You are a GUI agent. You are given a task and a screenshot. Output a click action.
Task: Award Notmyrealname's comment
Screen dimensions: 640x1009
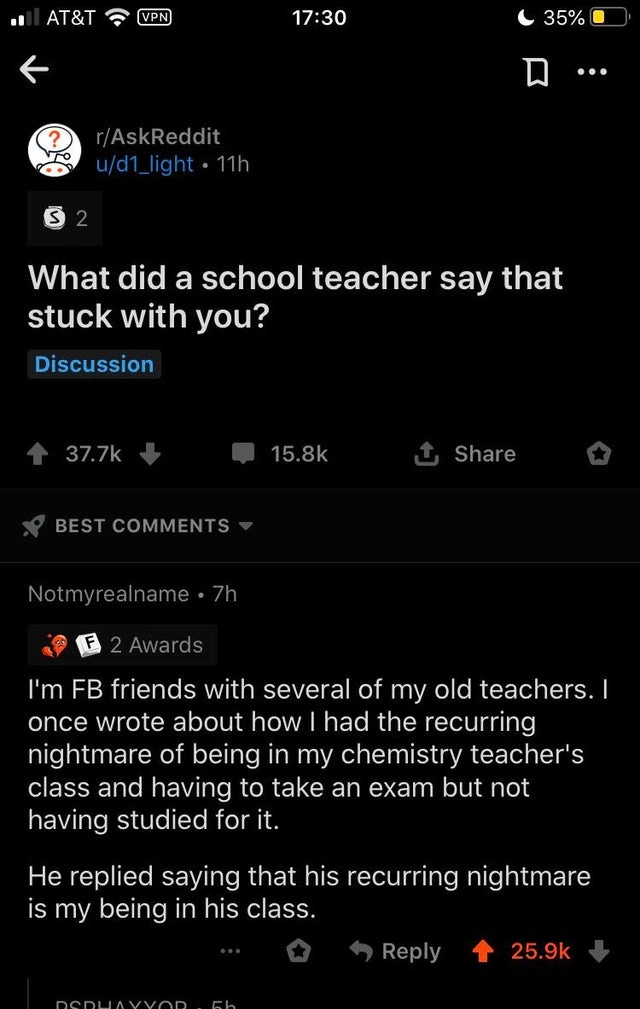[298, 951]
